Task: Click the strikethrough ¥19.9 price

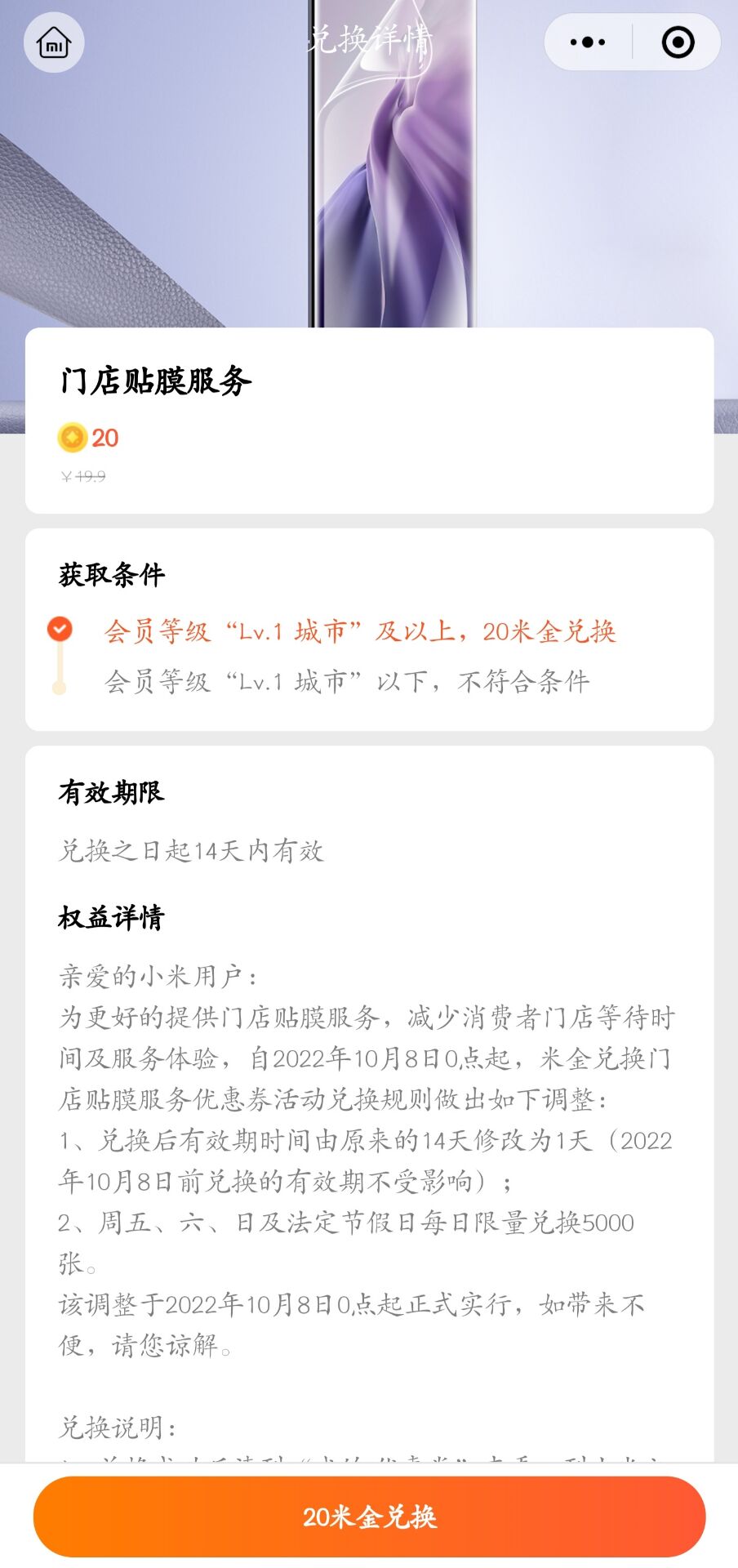Action: point(84,477)
